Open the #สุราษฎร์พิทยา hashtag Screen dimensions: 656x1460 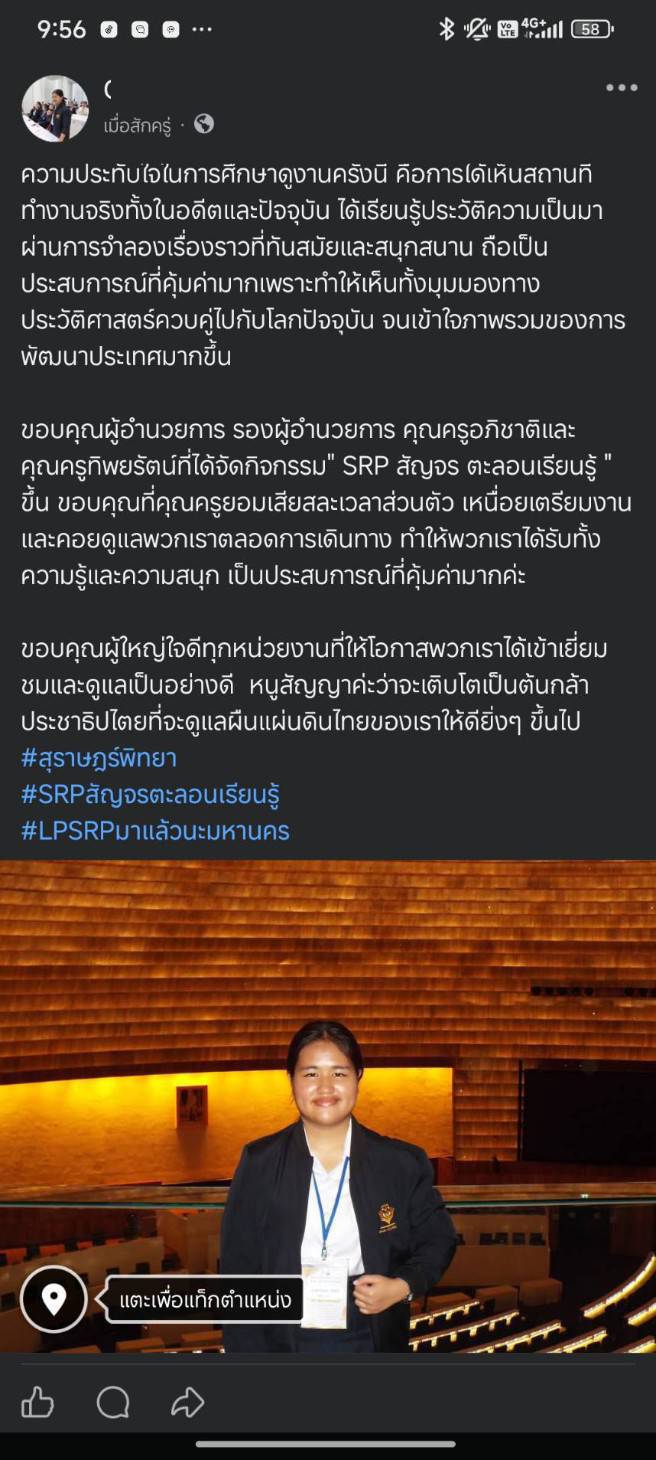[99, 758]
